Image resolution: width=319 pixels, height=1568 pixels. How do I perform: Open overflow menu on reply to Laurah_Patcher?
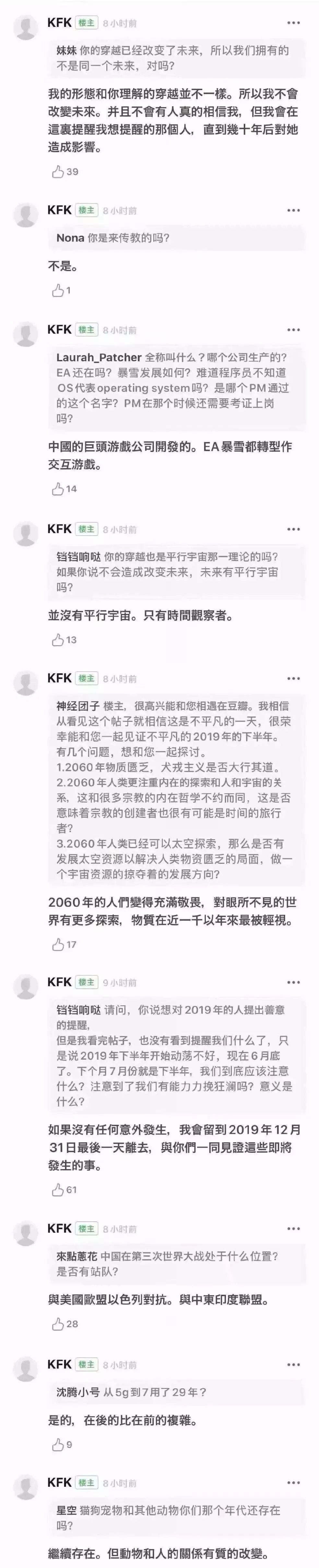293,330
